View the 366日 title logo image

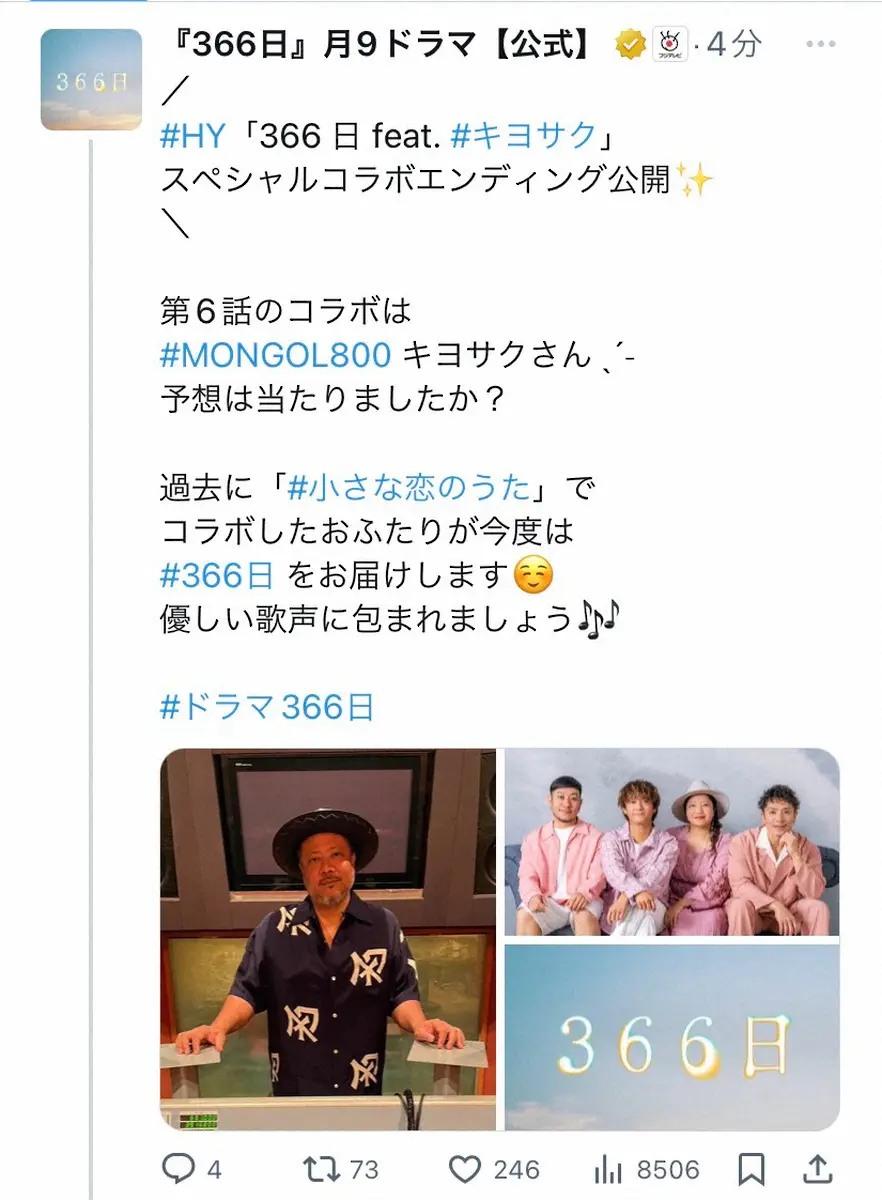click(671, 1037)
